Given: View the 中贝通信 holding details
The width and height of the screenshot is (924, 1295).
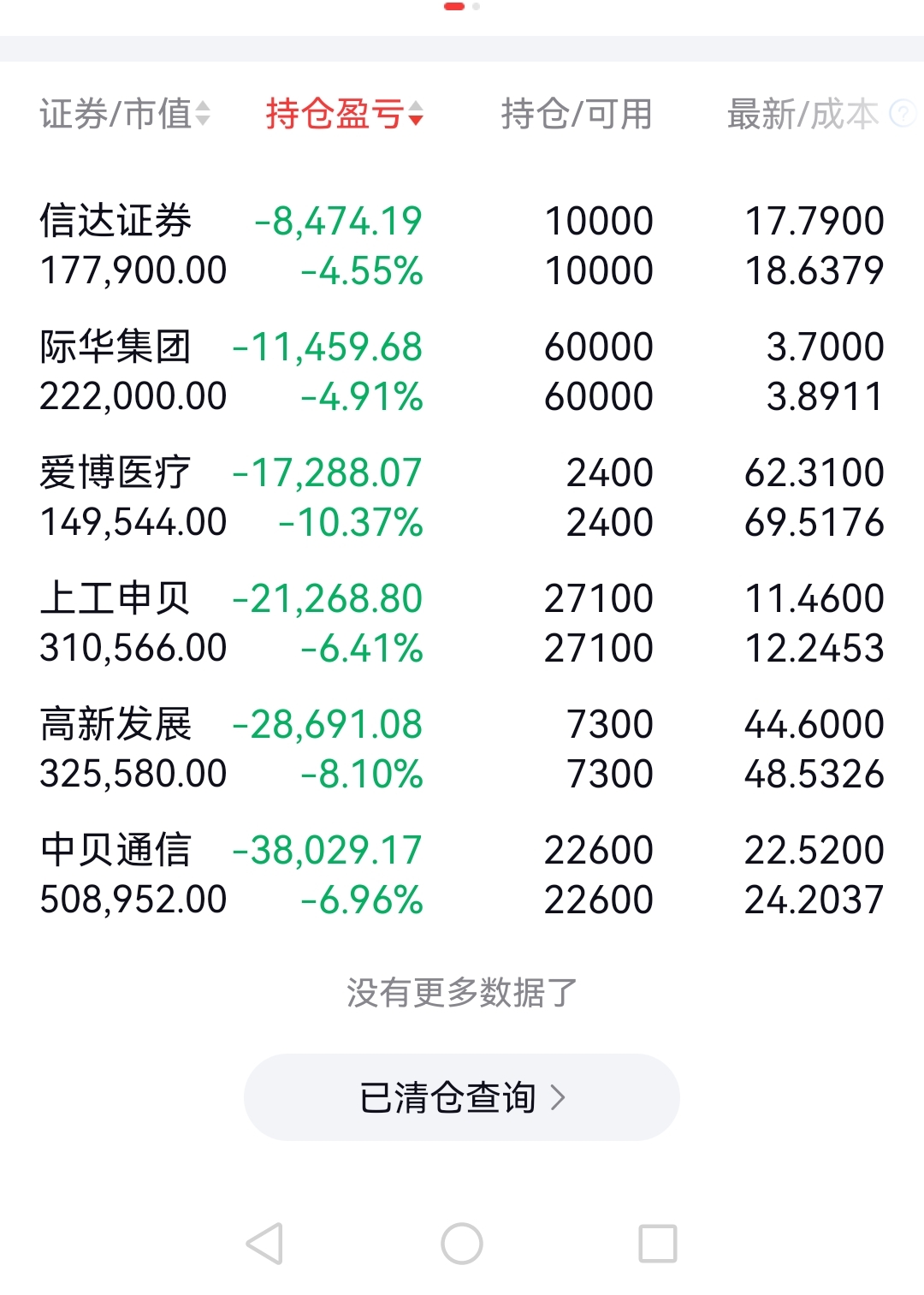Looking at the screenshot, I should tap(462, 875).
